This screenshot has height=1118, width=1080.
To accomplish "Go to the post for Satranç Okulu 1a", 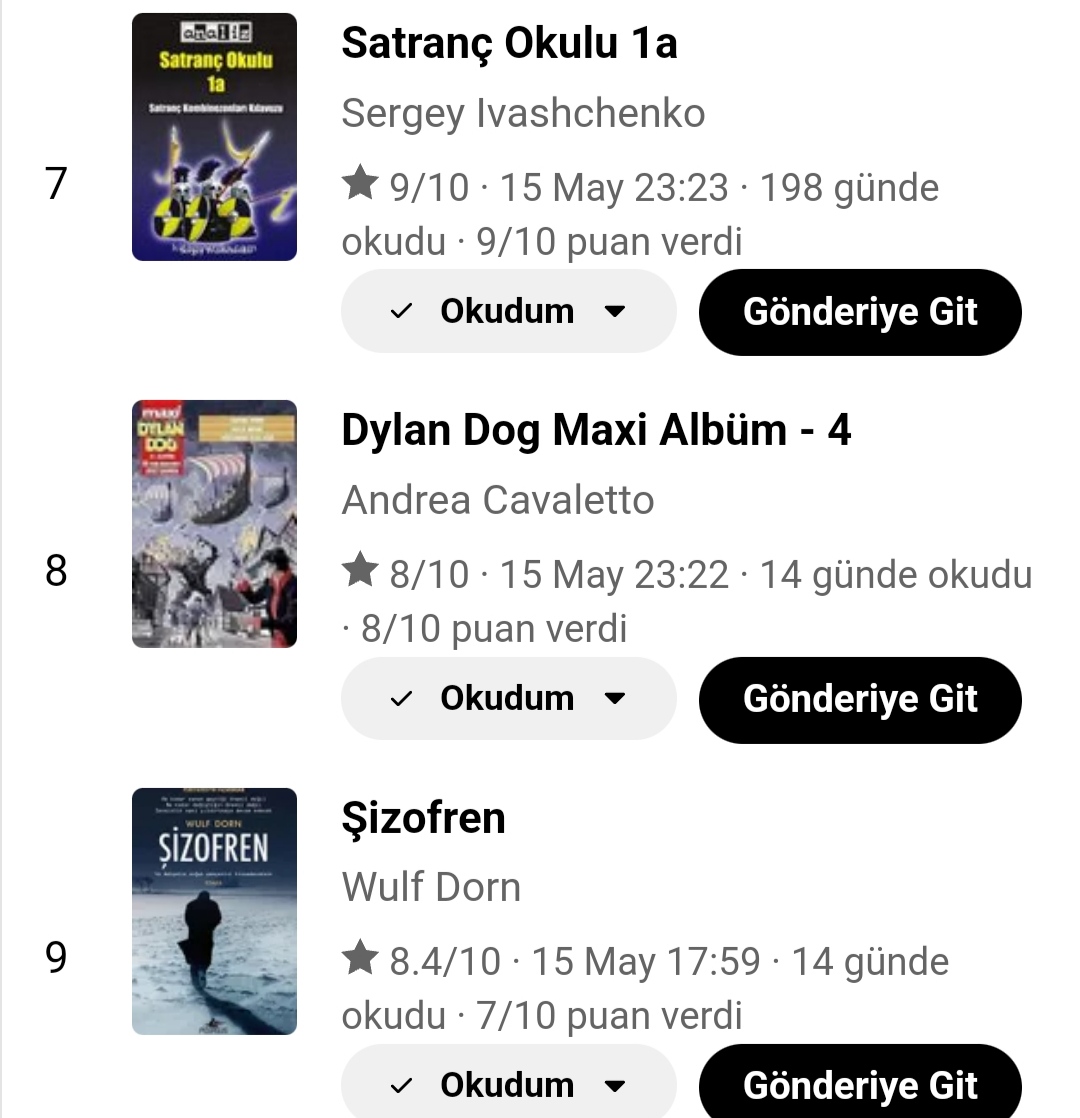I will (860, 311).
